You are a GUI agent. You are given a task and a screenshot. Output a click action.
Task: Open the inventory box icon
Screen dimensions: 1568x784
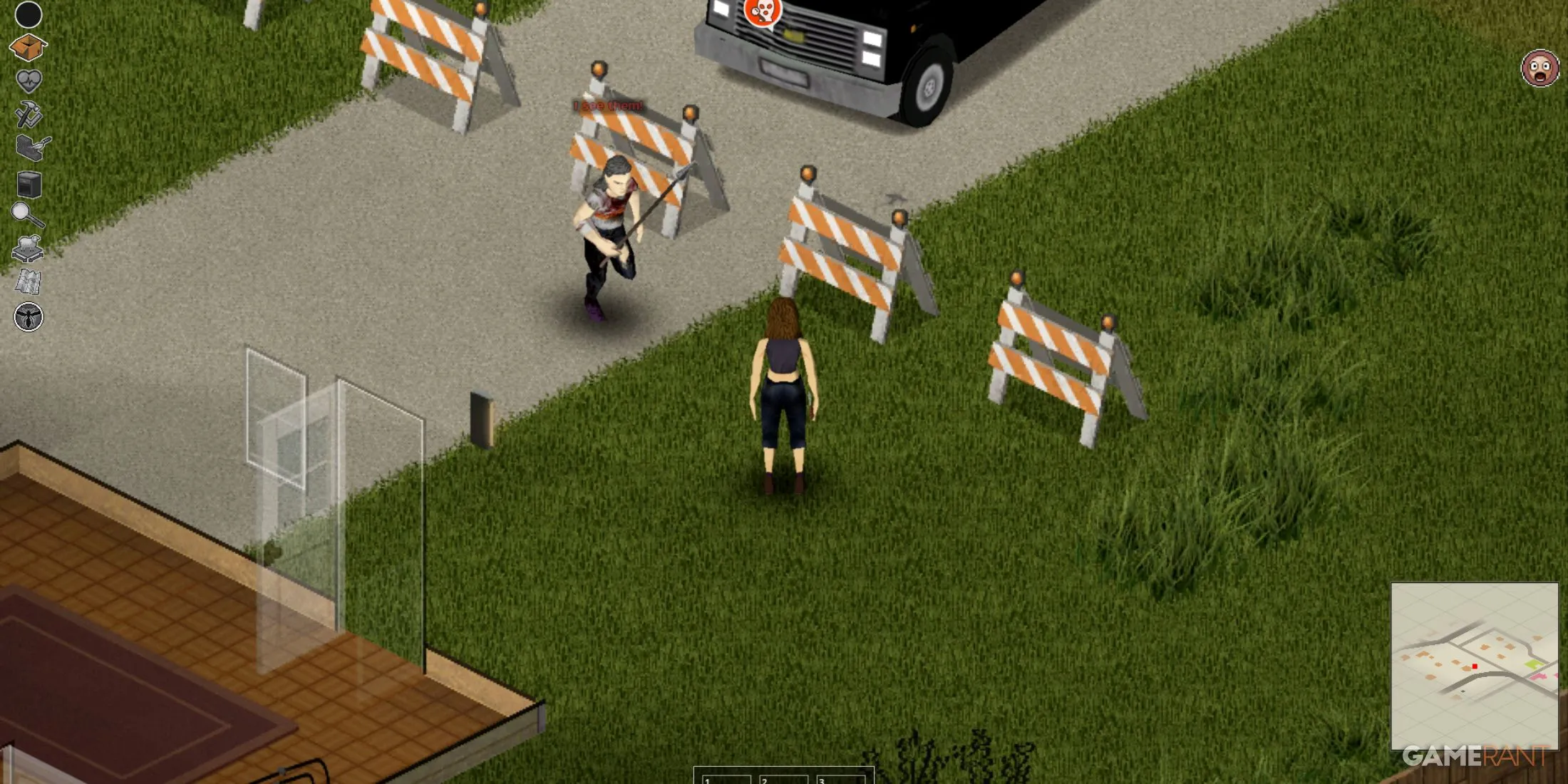pyautogui.click(x=29, y=48)
